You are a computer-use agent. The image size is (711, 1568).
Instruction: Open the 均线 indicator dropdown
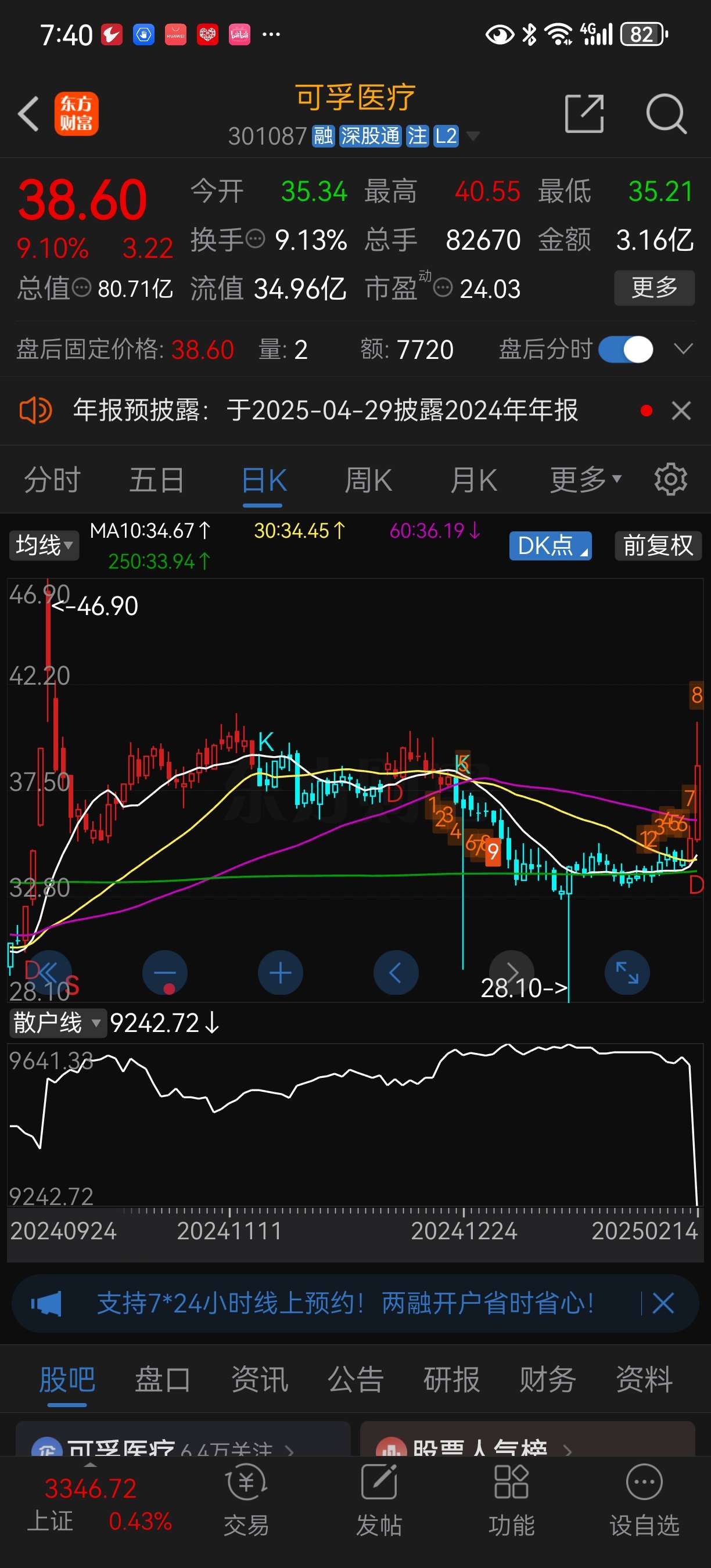[x=43, y=545]
